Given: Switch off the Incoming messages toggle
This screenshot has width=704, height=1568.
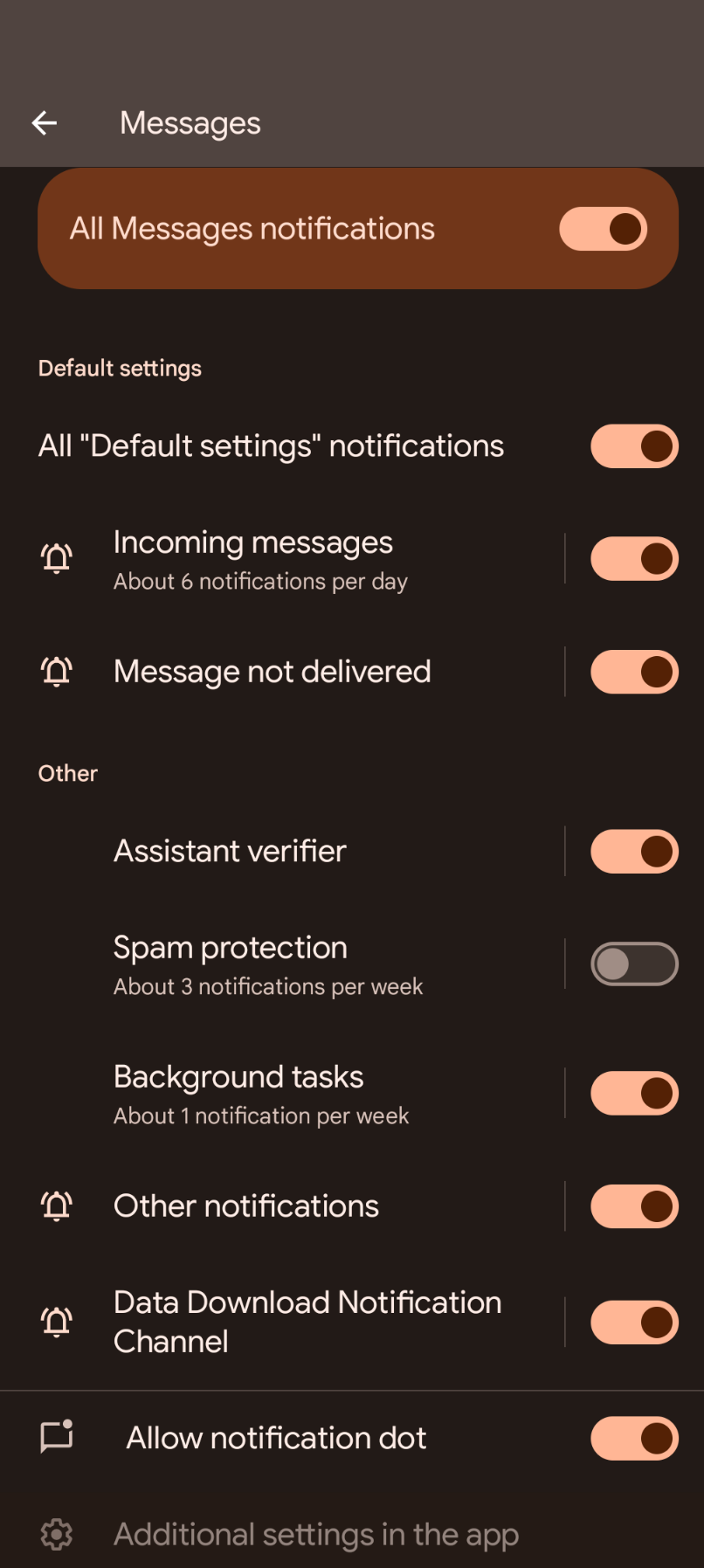Looking at the screenshot, I should tap(634, 559).
